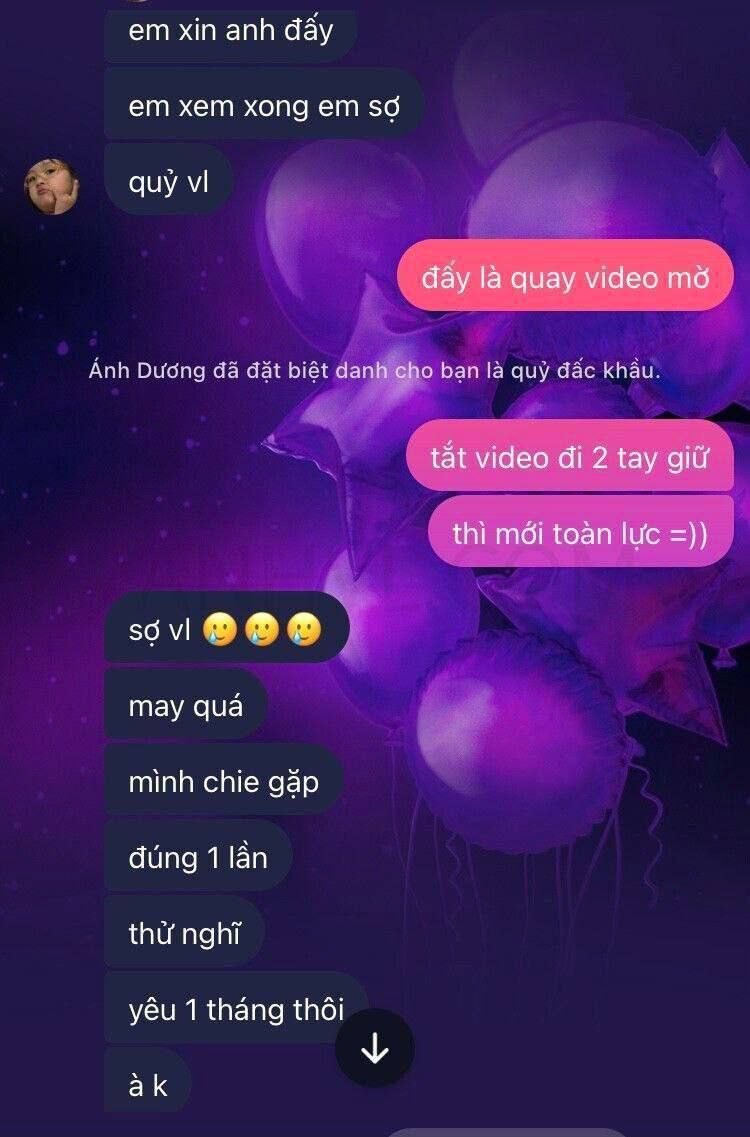Open the sender's profile picture avatar

click(x=52, y=186)
